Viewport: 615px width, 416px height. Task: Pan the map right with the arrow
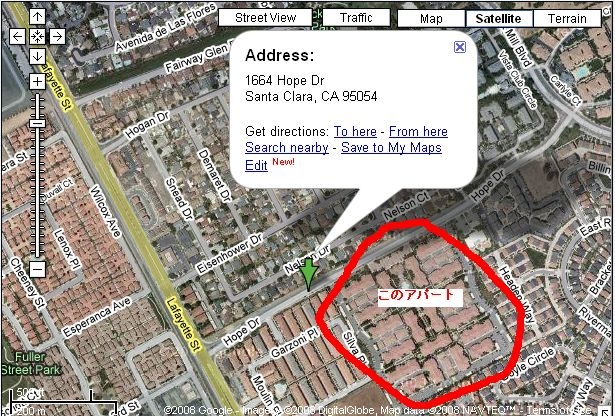point(57,36)
